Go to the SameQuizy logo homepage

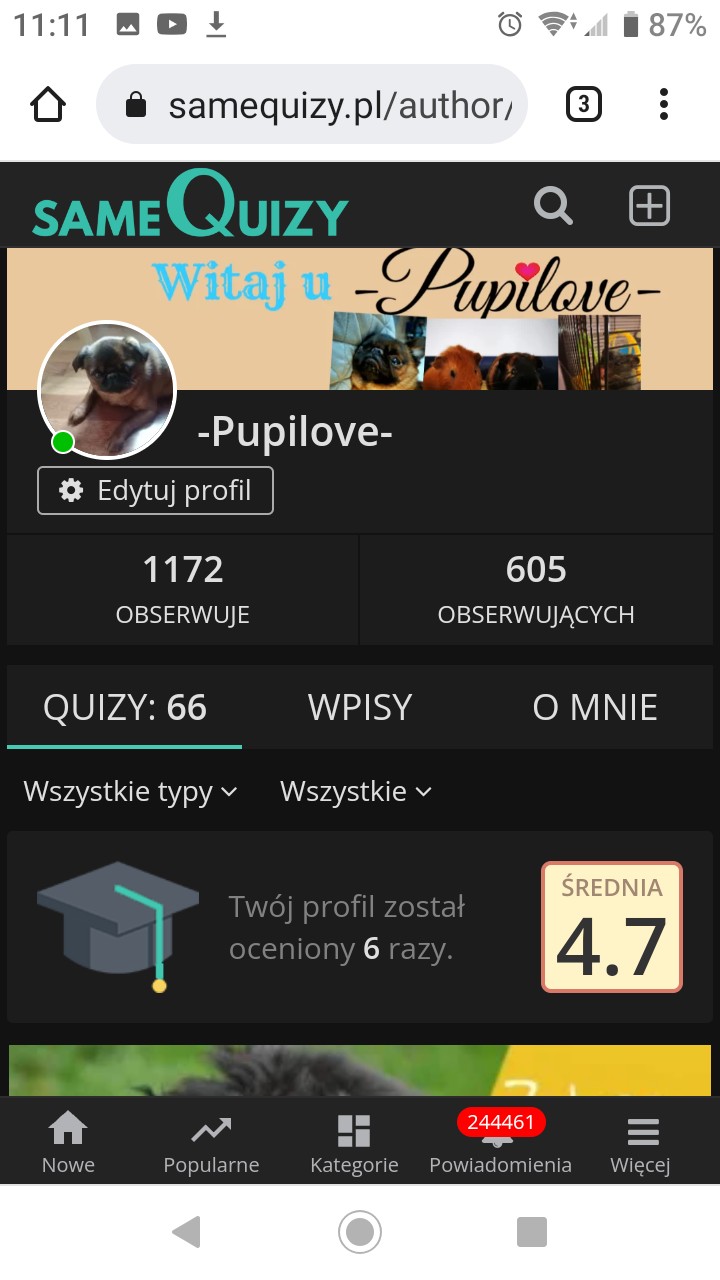pos(190,207)
